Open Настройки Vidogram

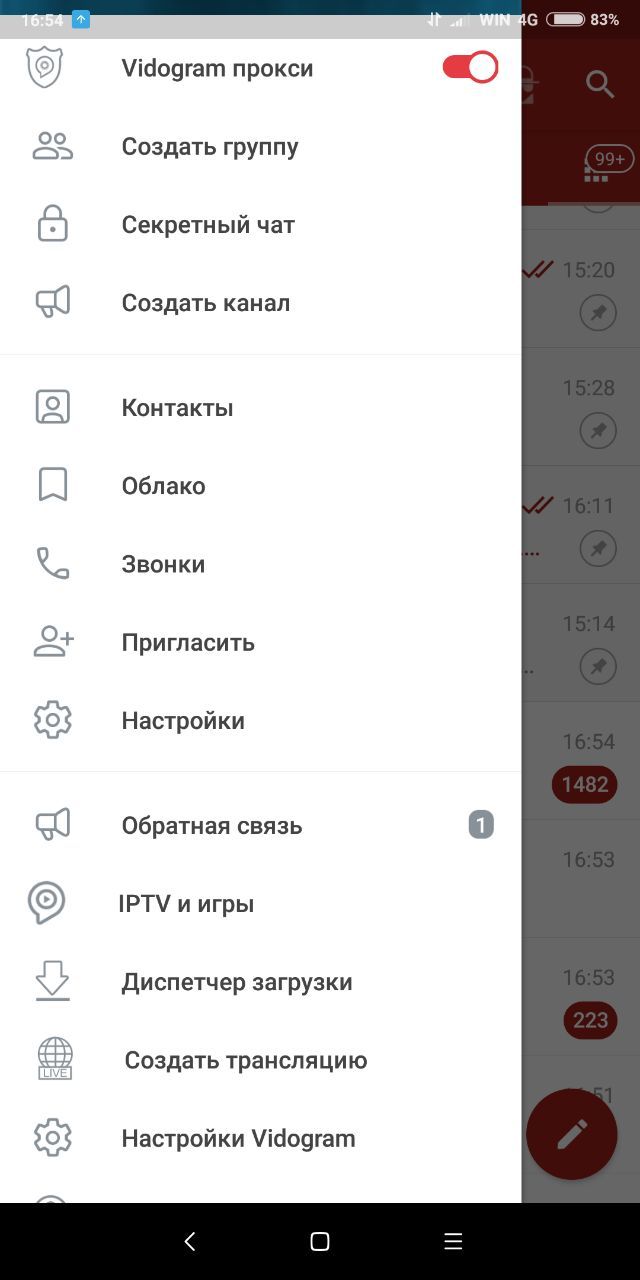260,1138
